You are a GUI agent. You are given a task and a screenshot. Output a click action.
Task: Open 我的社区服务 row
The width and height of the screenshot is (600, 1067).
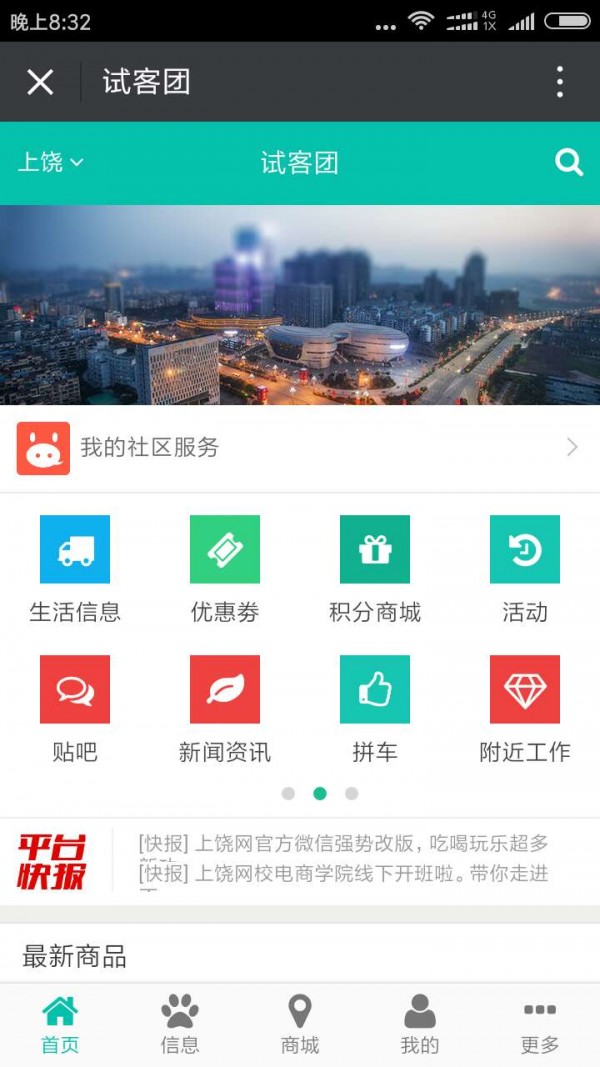coord(300,448)
